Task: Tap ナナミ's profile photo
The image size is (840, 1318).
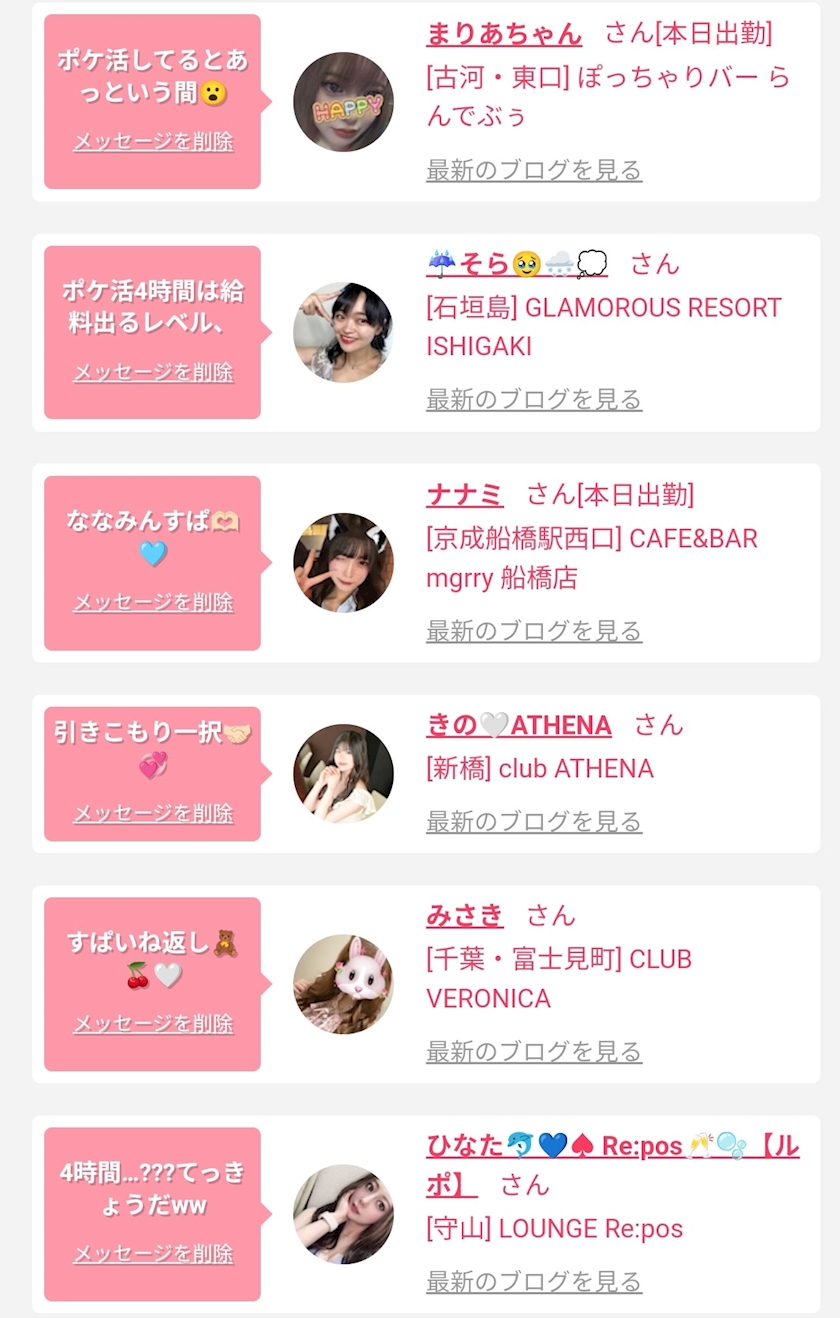Action: [343, 562]
